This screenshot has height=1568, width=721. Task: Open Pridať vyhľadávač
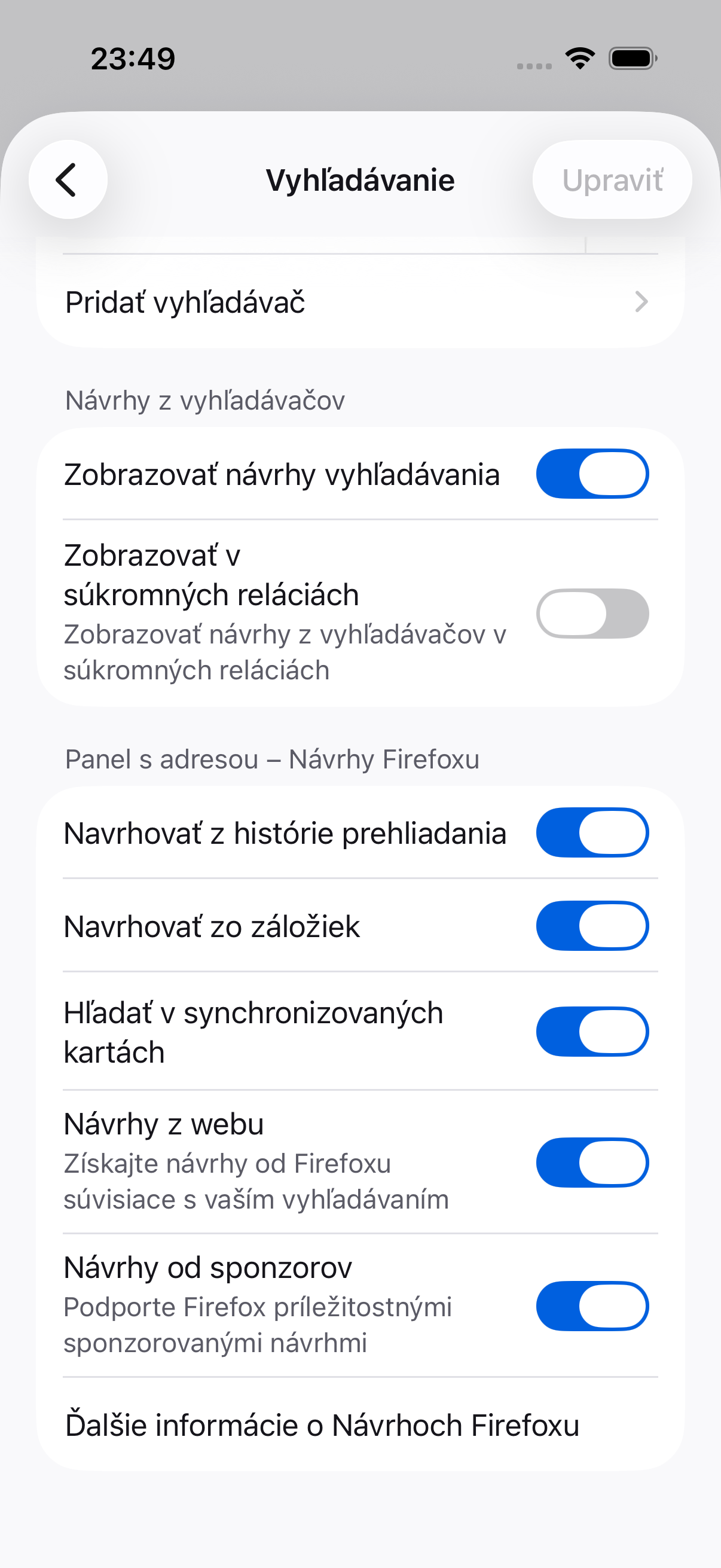(360, 302)
